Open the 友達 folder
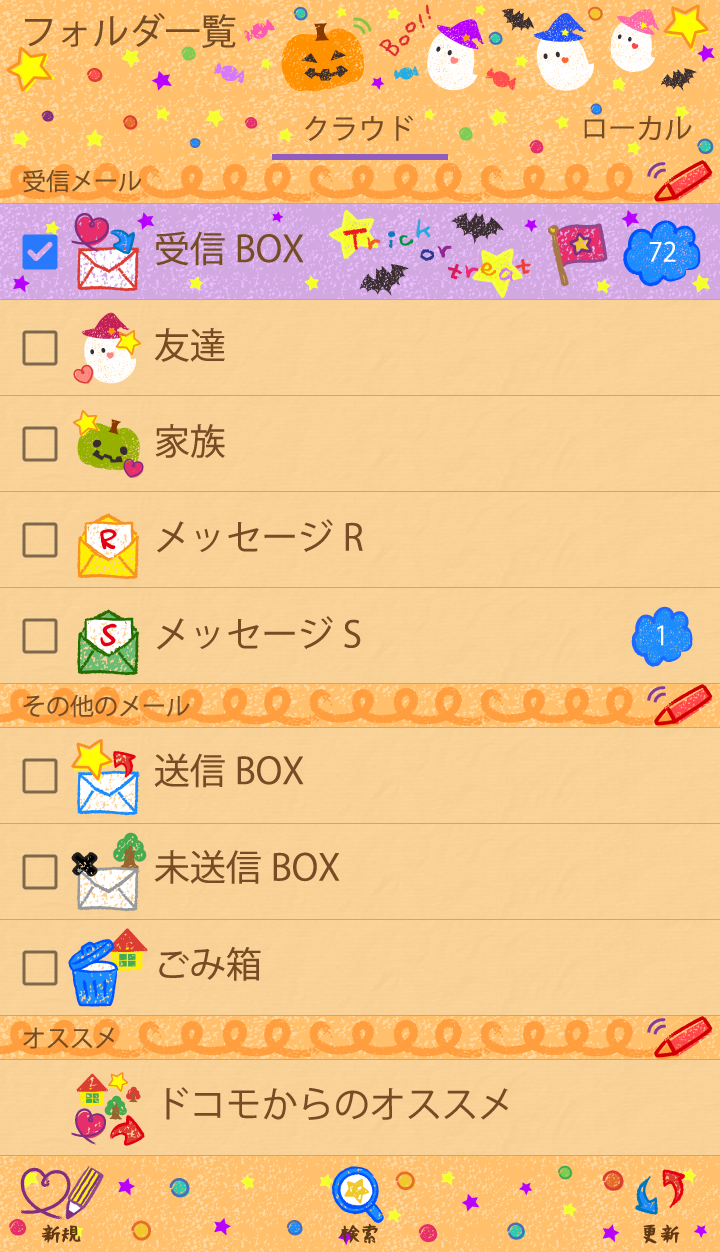 190,347
